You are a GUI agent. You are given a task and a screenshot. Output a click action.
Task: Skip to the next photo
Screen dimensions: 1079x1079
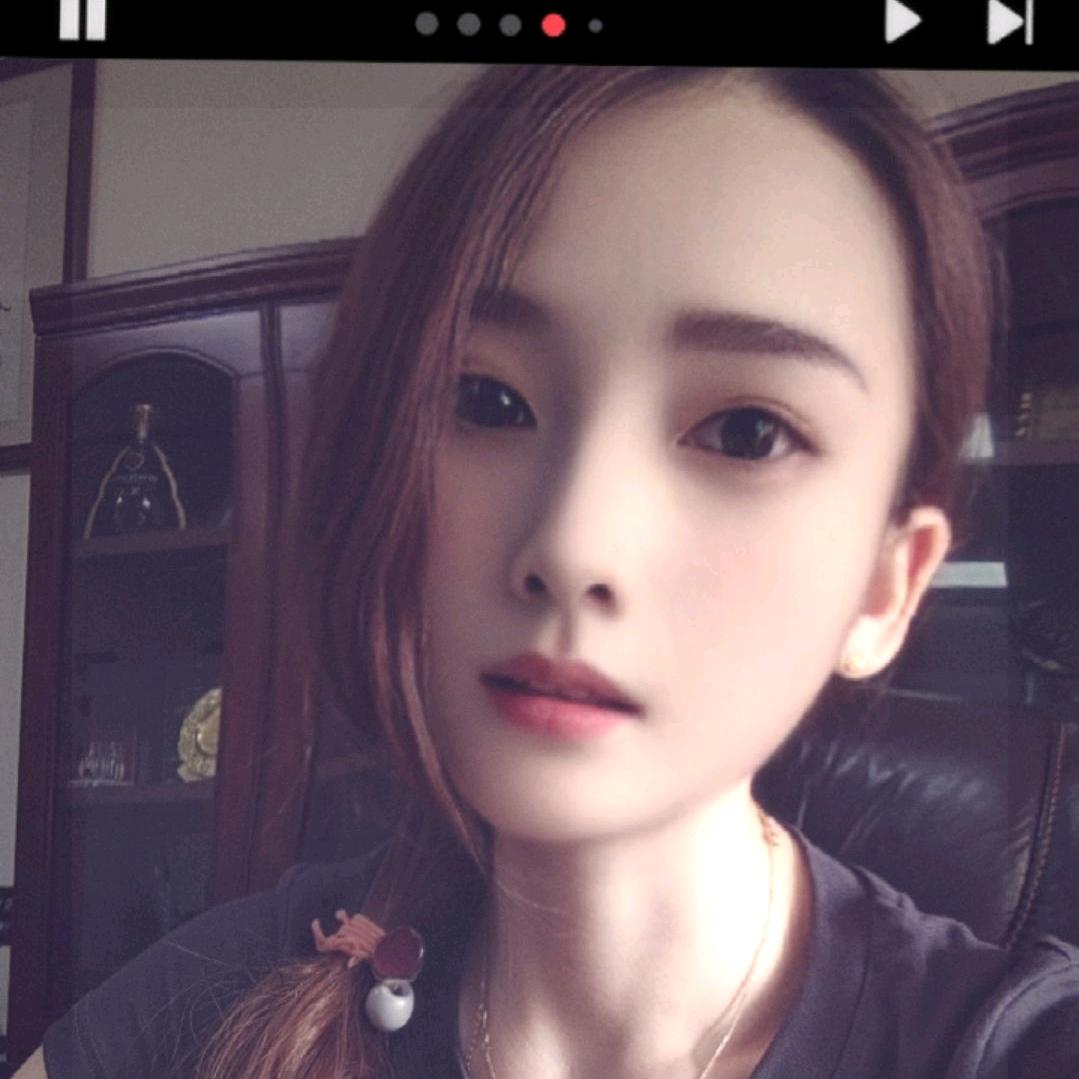pos(1009,21)
